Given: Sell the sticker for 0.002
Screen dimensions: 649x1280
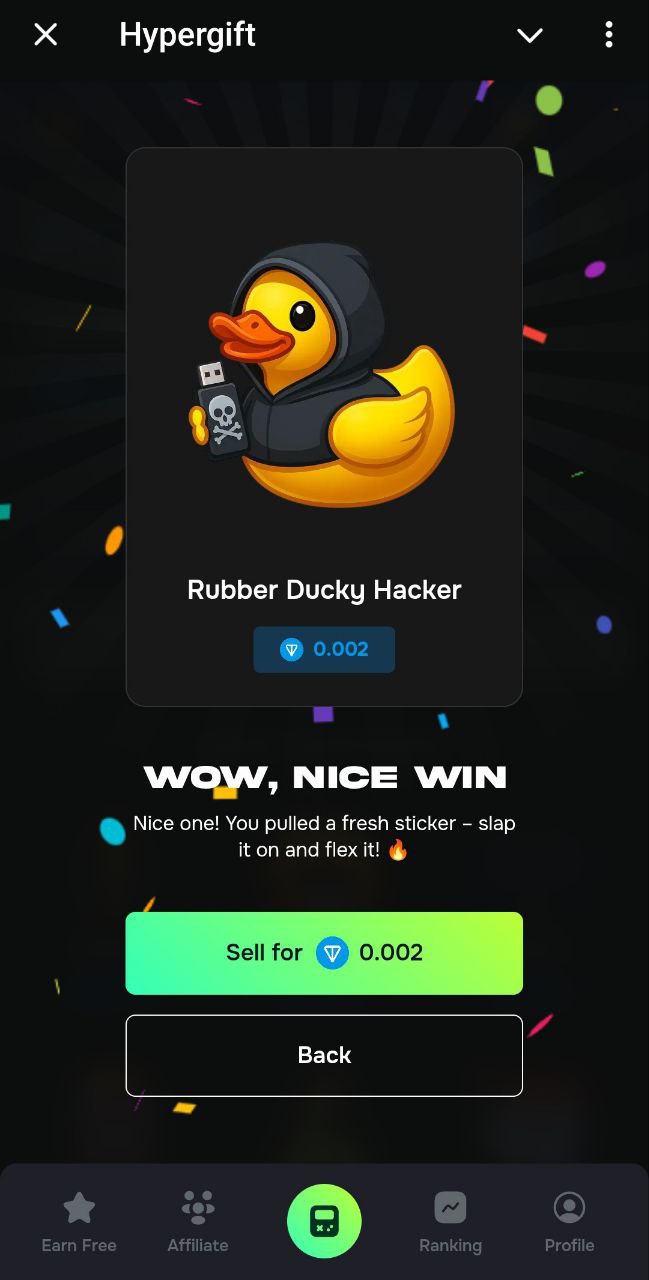Looking at the screenshot, I should pos(324,953).
